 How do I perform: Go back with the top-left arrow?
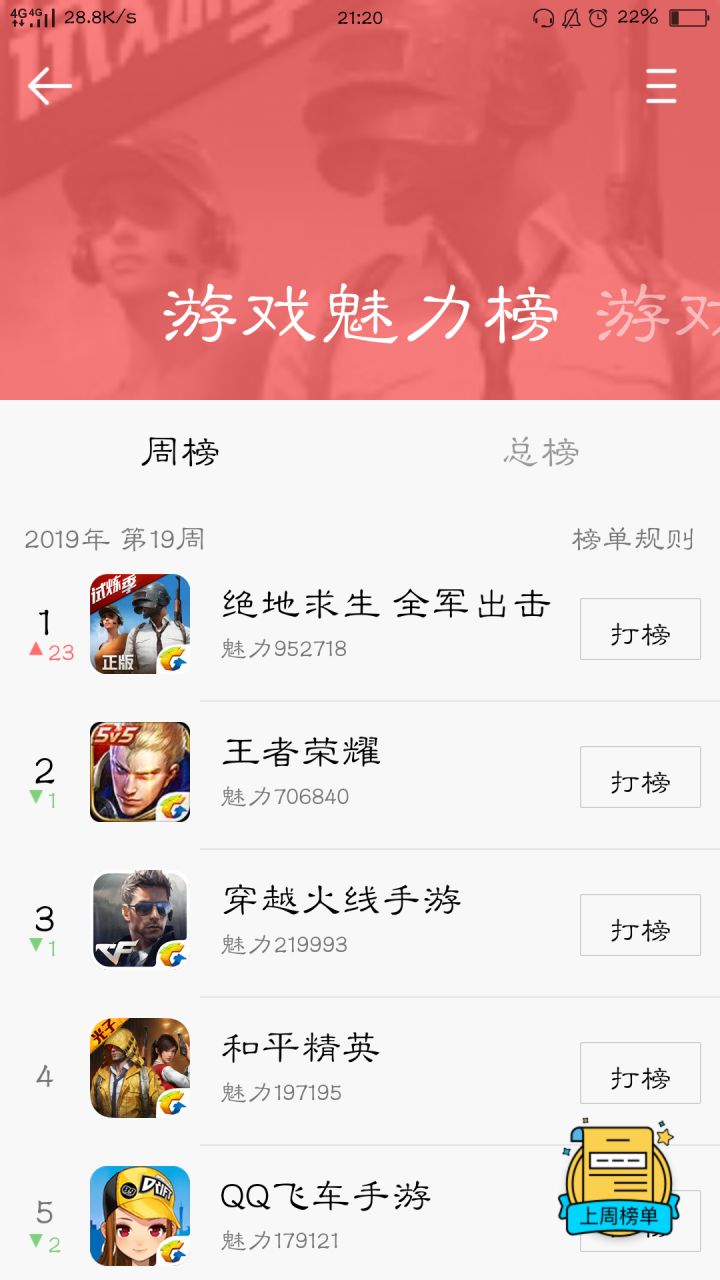point(49,86)
